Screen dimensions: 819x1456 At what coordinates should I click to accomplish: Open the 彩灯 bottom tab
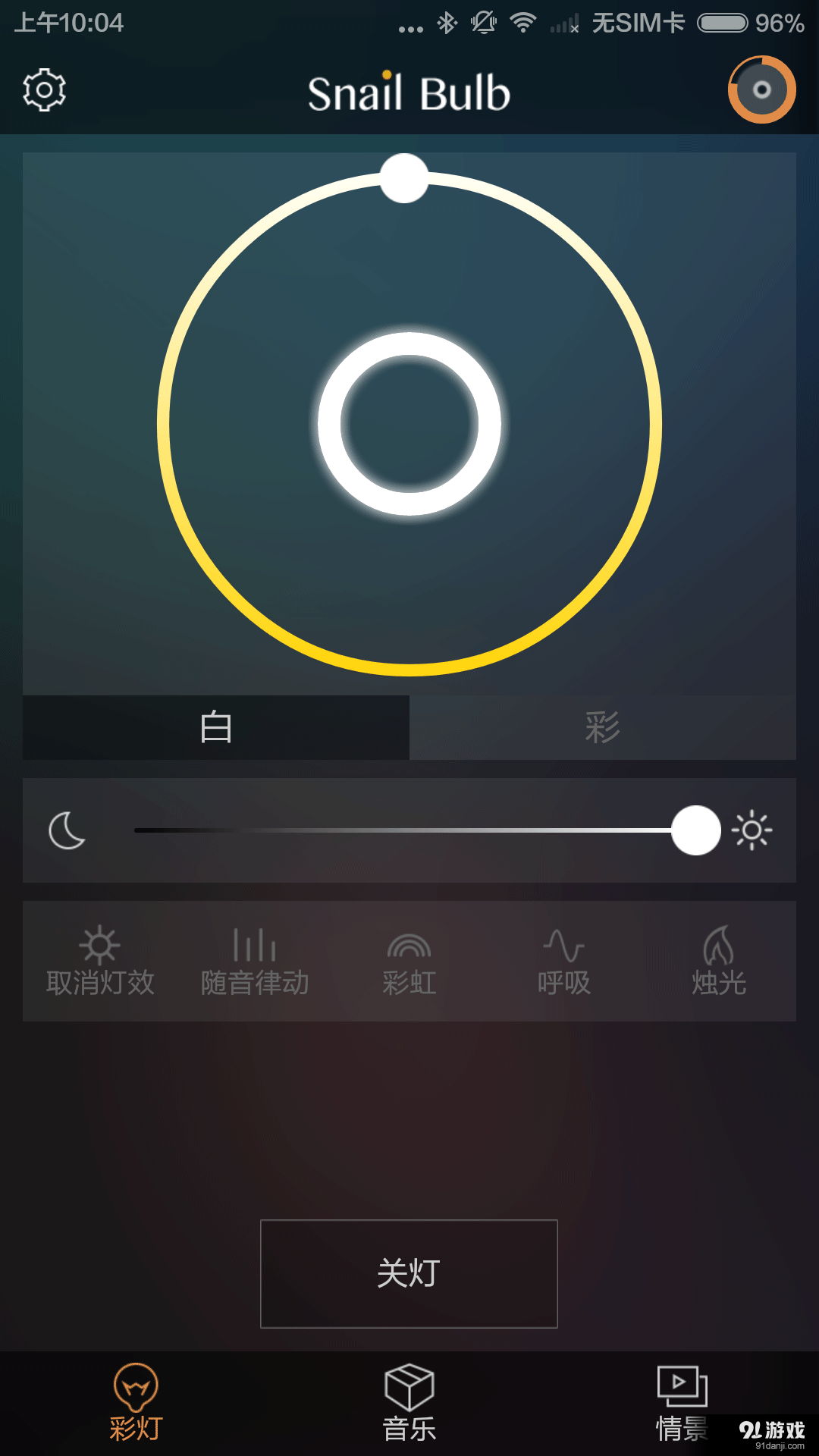click(136, 1403)
